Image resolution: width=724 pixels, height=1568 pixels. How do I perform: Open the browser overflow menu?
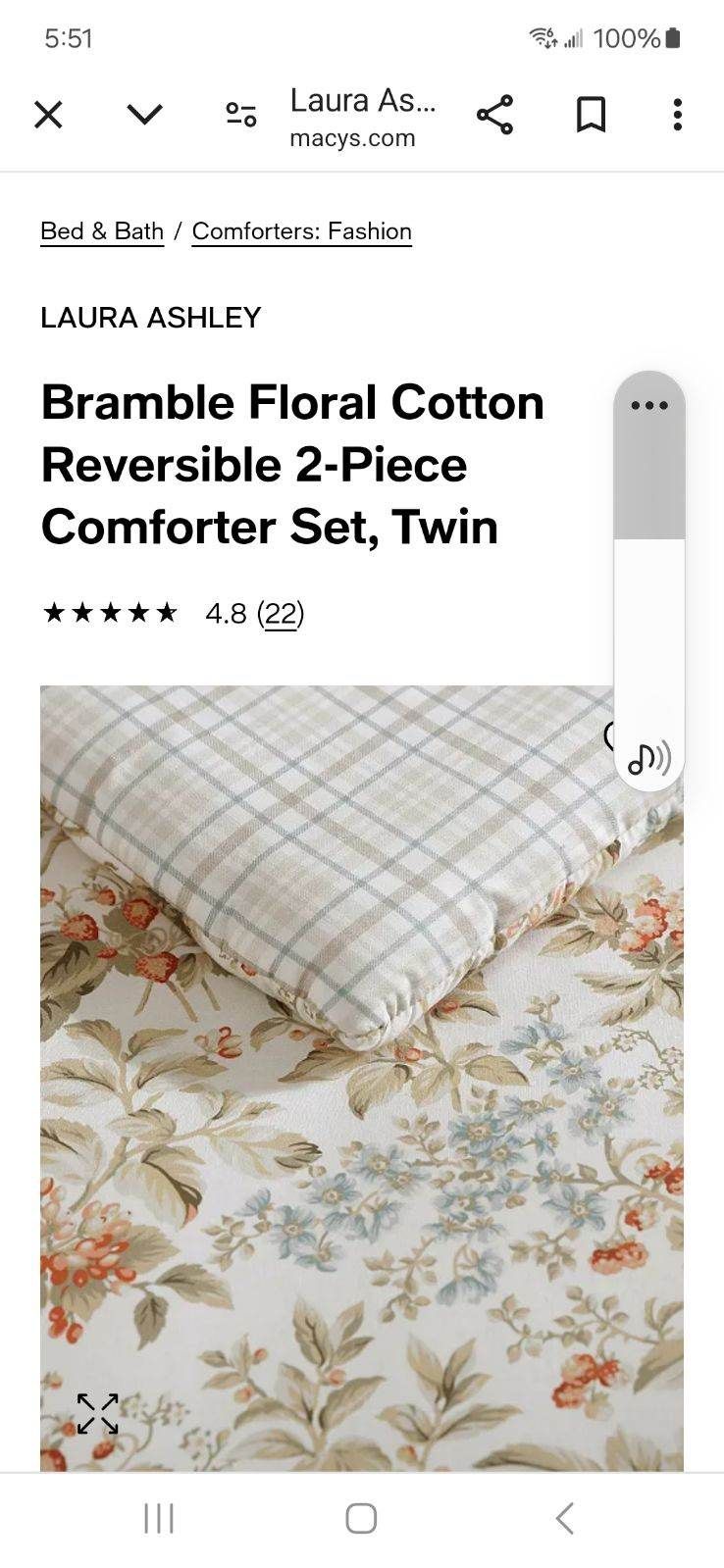(677, 115)
